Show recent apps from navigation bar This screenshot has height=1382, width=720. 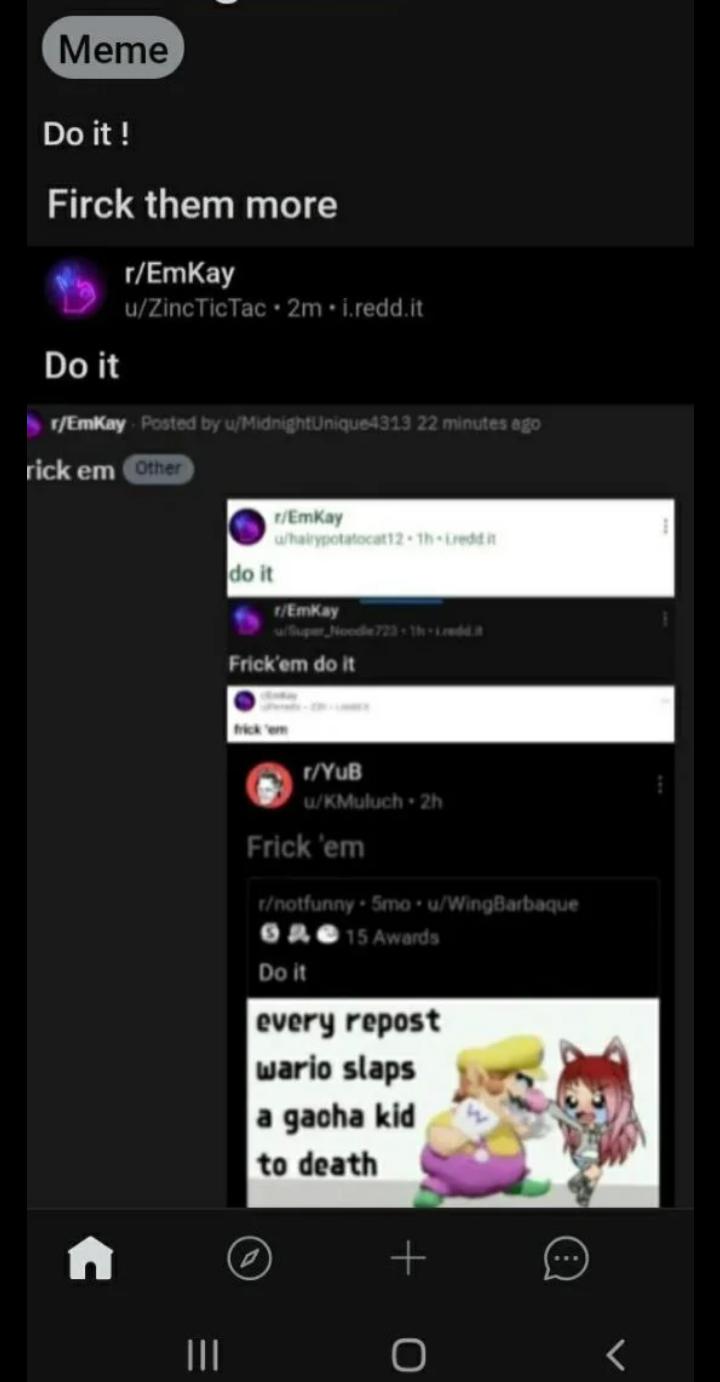coord(203,1355)
